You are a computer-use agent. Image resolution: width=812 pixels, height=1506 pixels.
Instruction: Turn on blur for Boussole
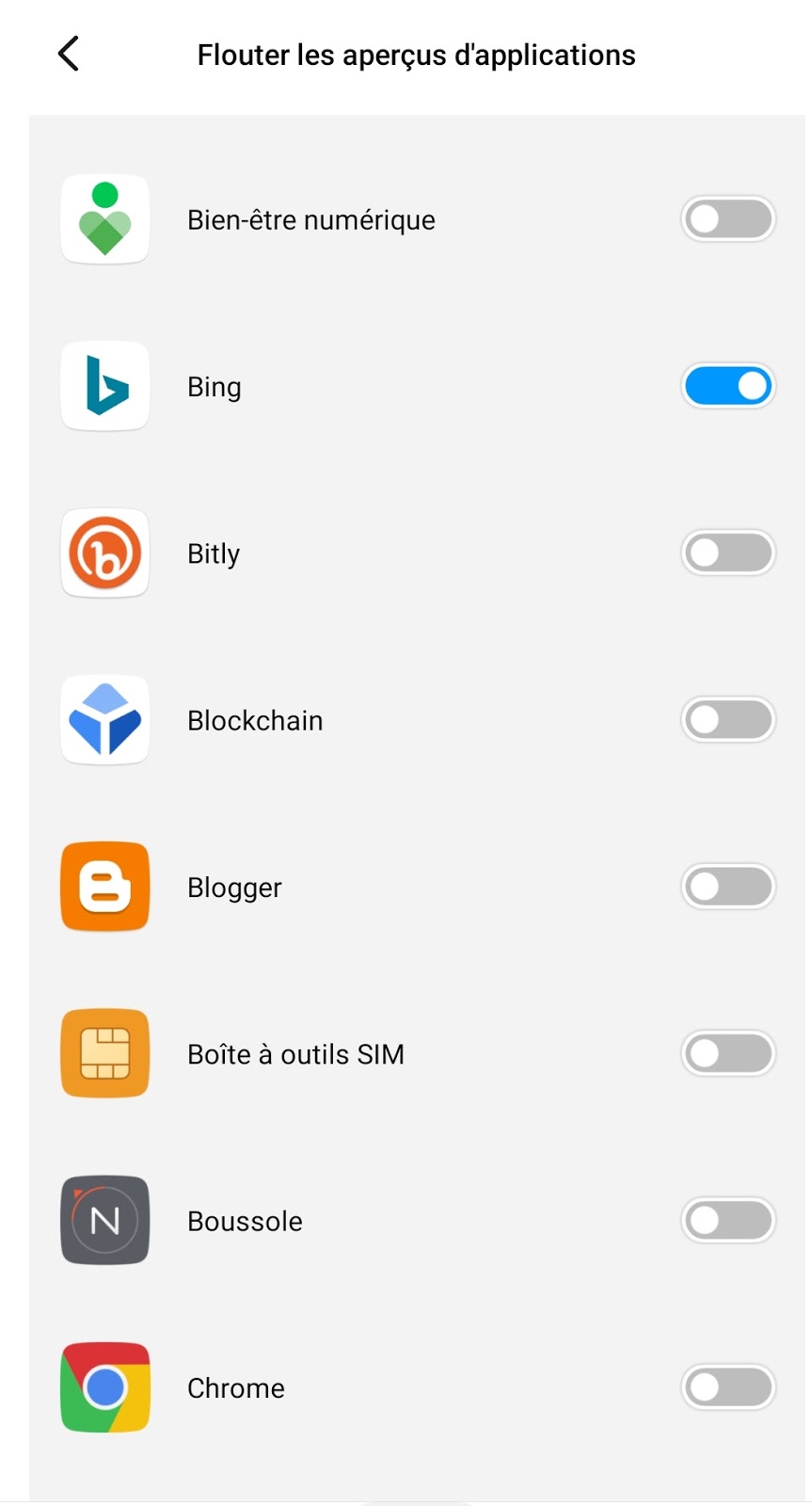727,1221
